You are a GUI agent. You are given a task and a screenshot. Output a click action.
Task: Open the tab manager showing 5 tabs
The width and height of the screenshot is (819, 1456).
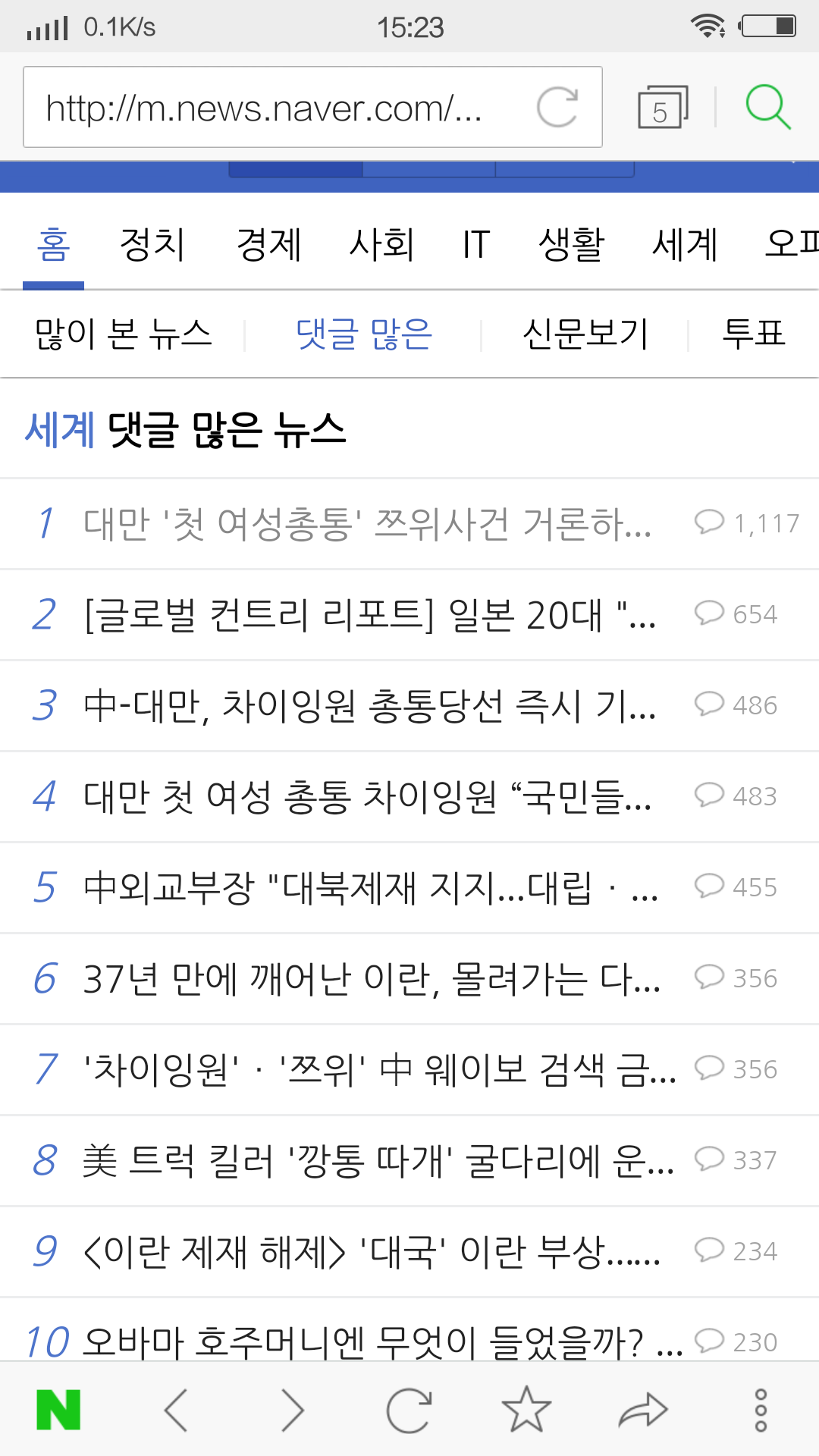click(662, 106)
